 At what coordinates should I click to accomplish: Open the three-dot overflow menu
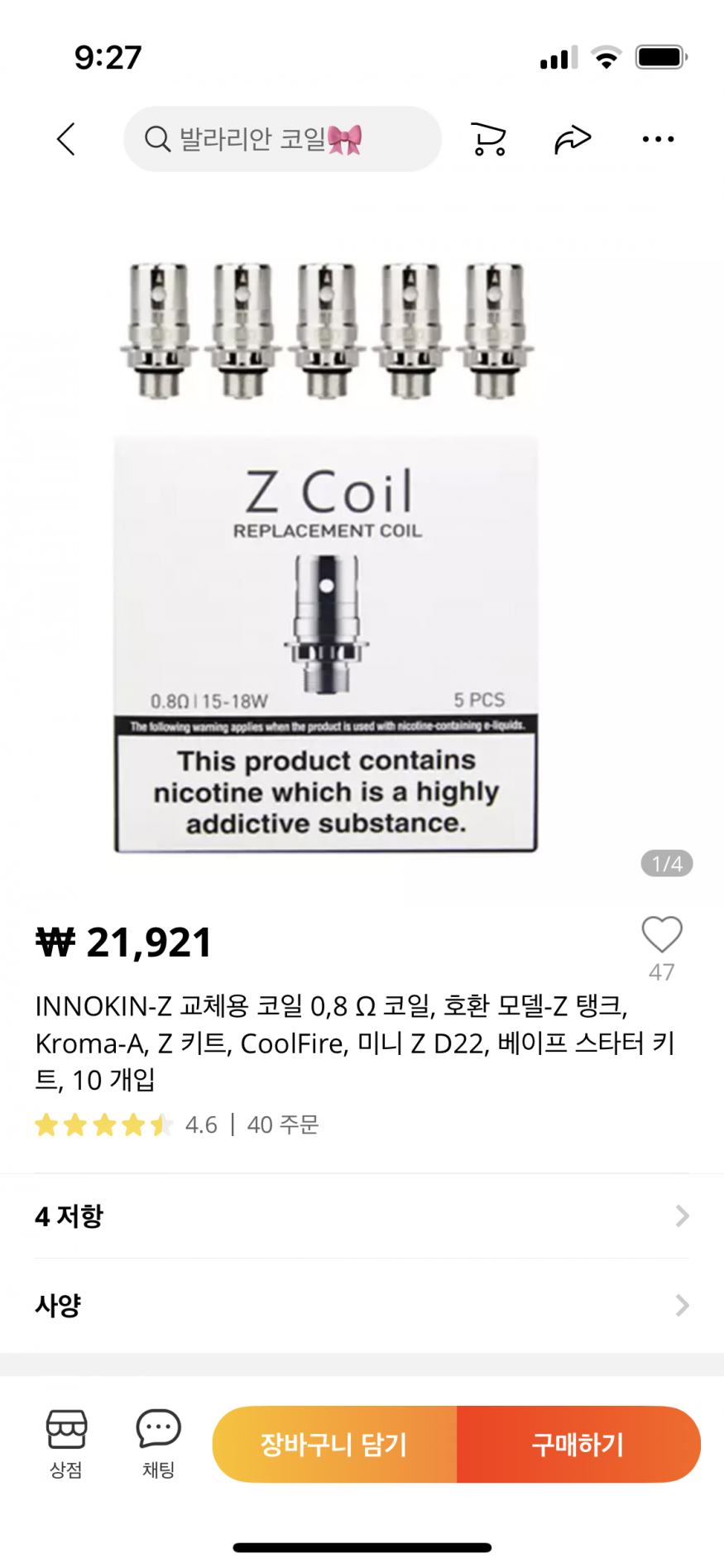(658, 139)
